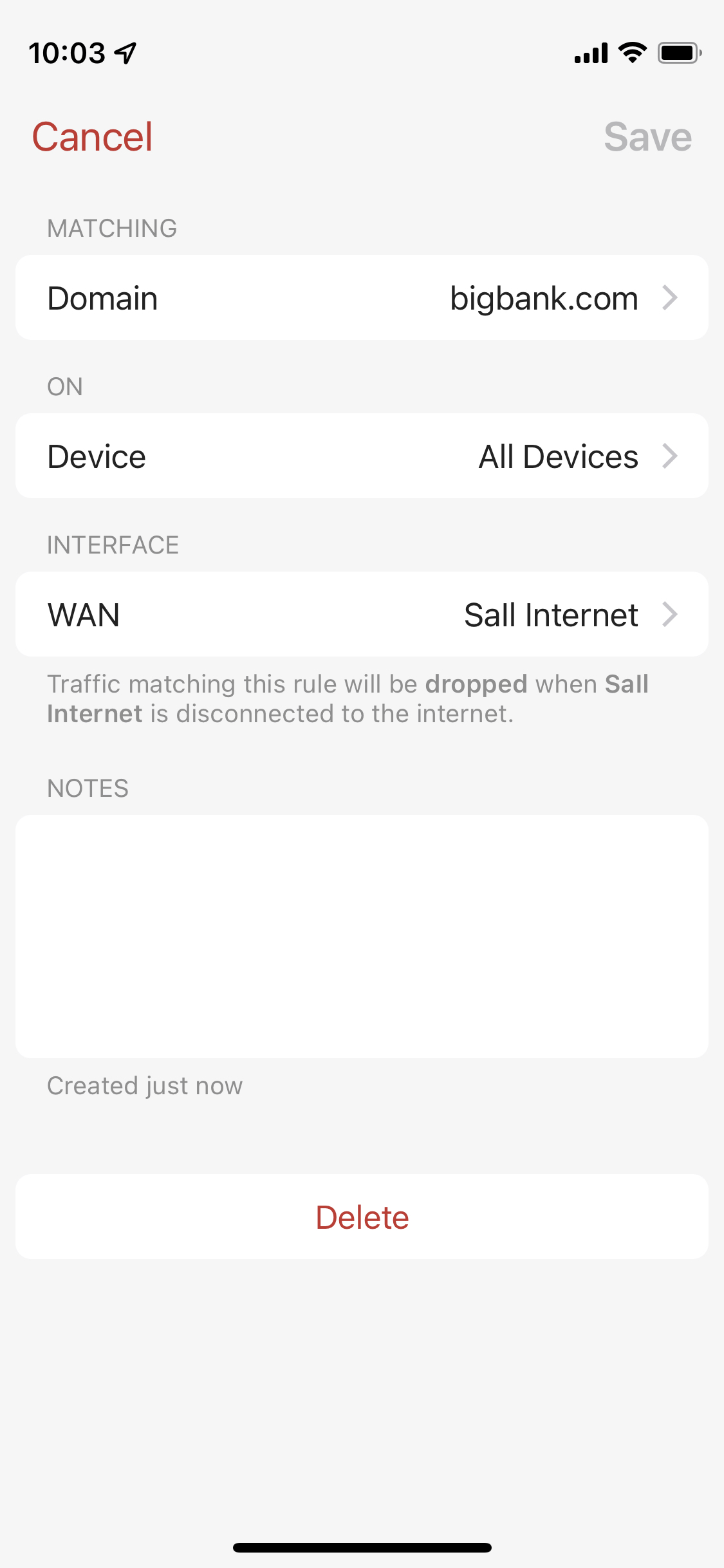
Task: Tap Save to store the rule
Action: pos(647,136)
